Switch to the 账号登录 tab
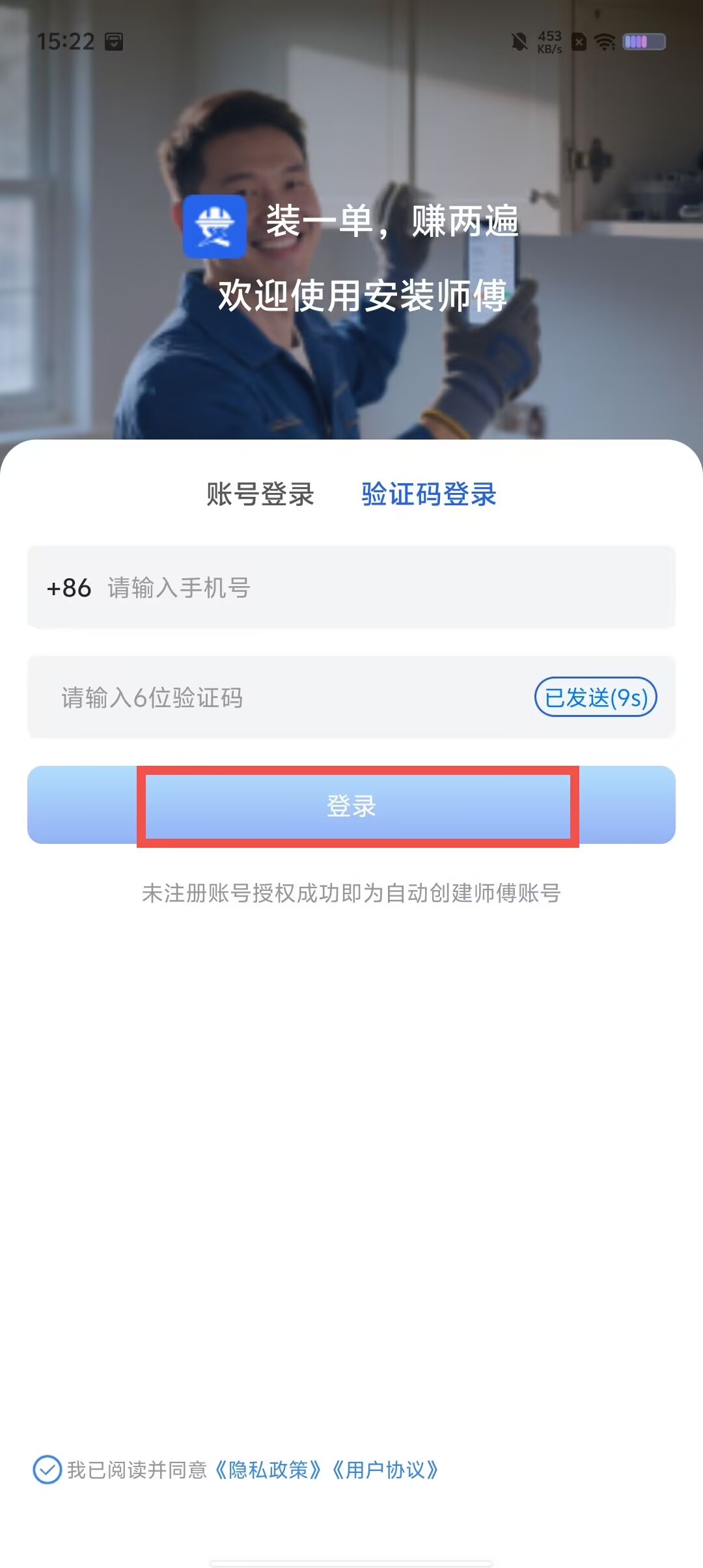Viewport: 703px width, 1568px height. (260, 494)
